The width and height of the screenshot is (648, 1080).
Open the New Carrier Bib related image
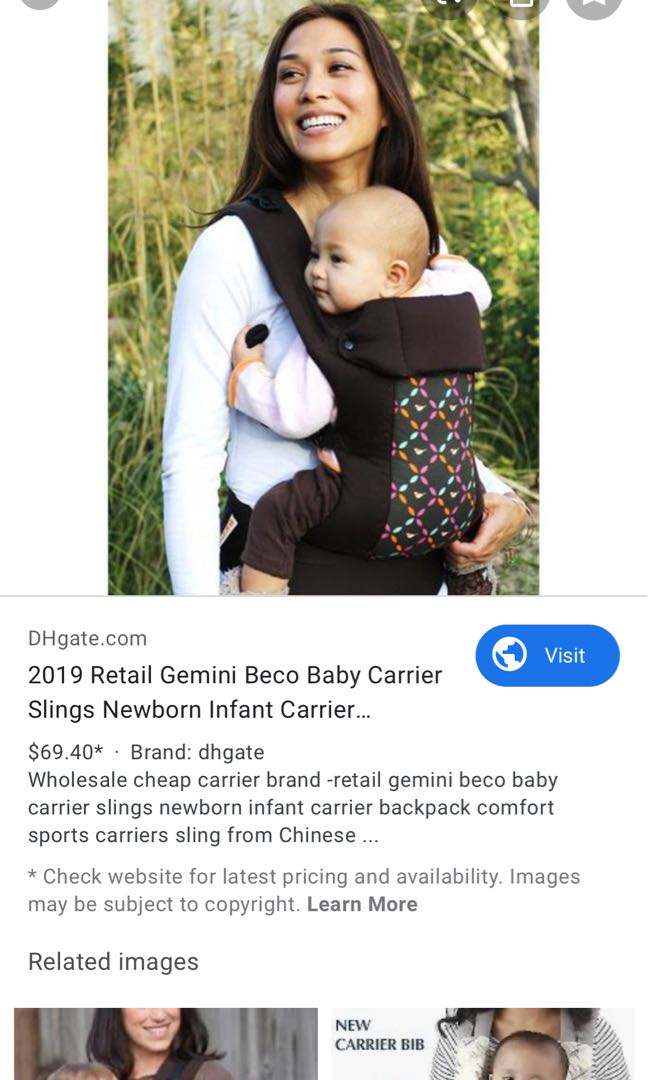pyautogui.click(x=482, y=1044)
